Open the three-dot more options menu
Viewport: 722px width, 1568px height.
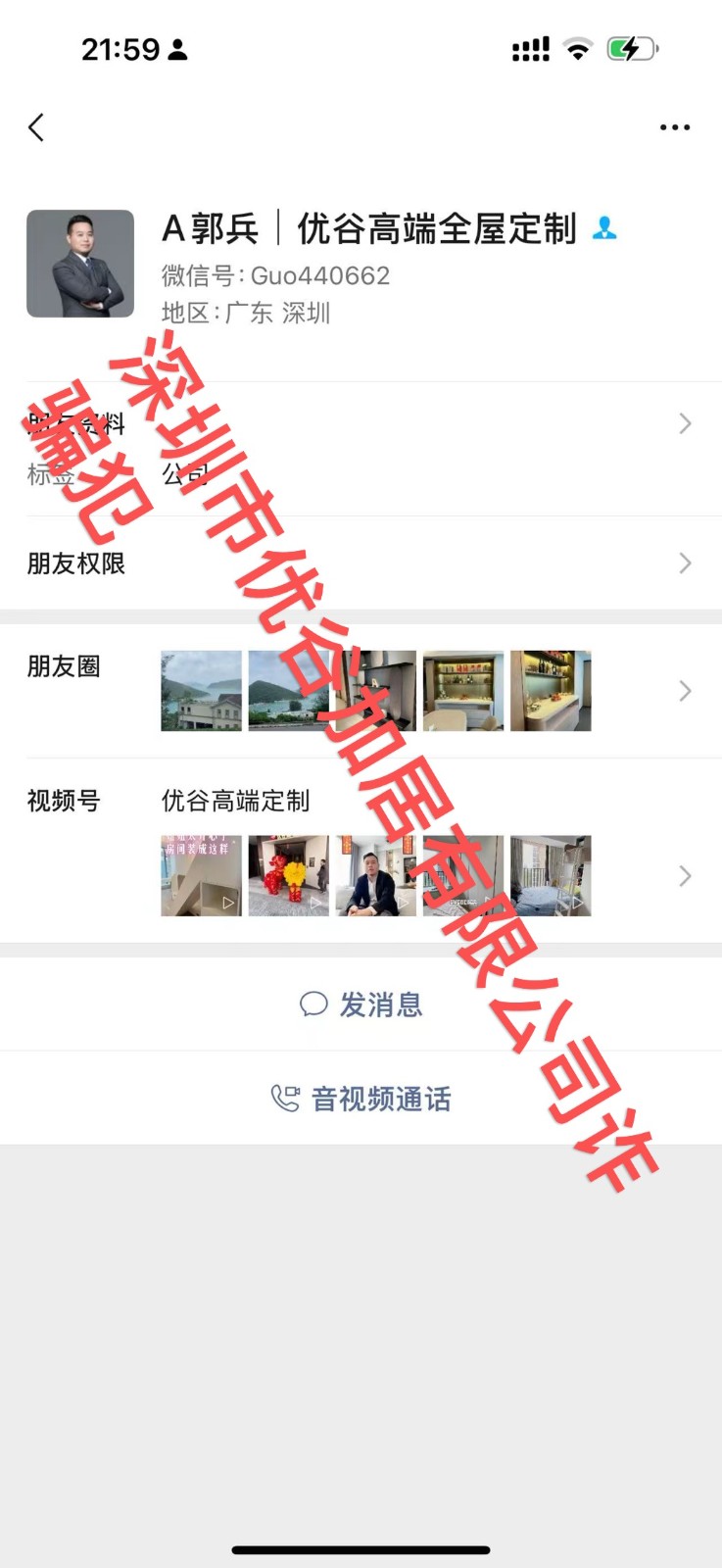674,127
